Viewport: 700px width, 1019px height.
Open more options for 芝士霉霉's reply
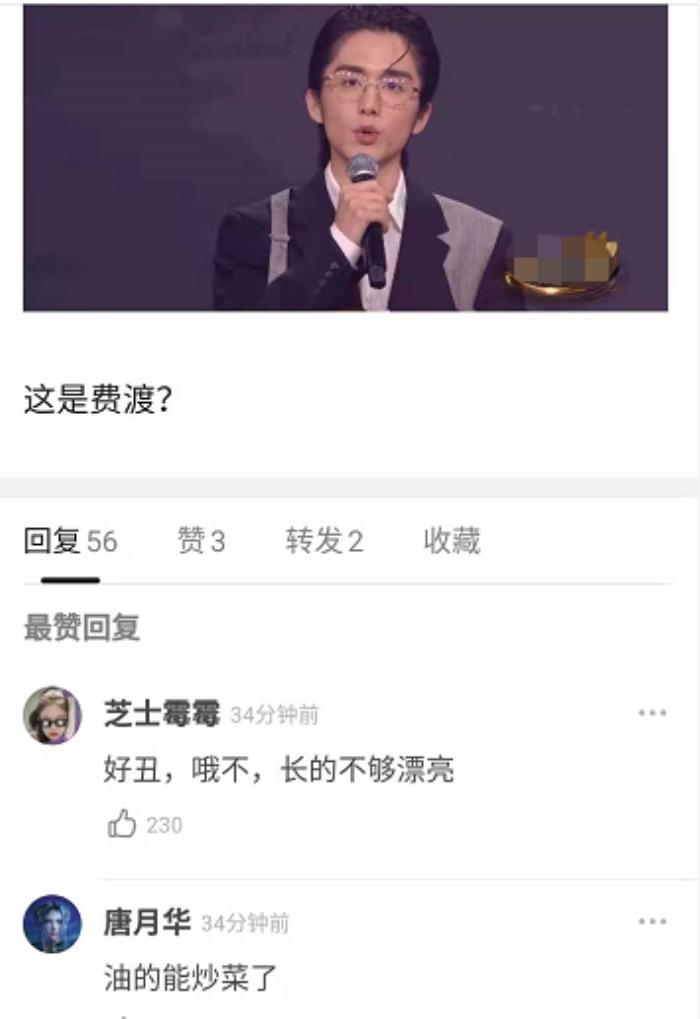tap(652, 713)
